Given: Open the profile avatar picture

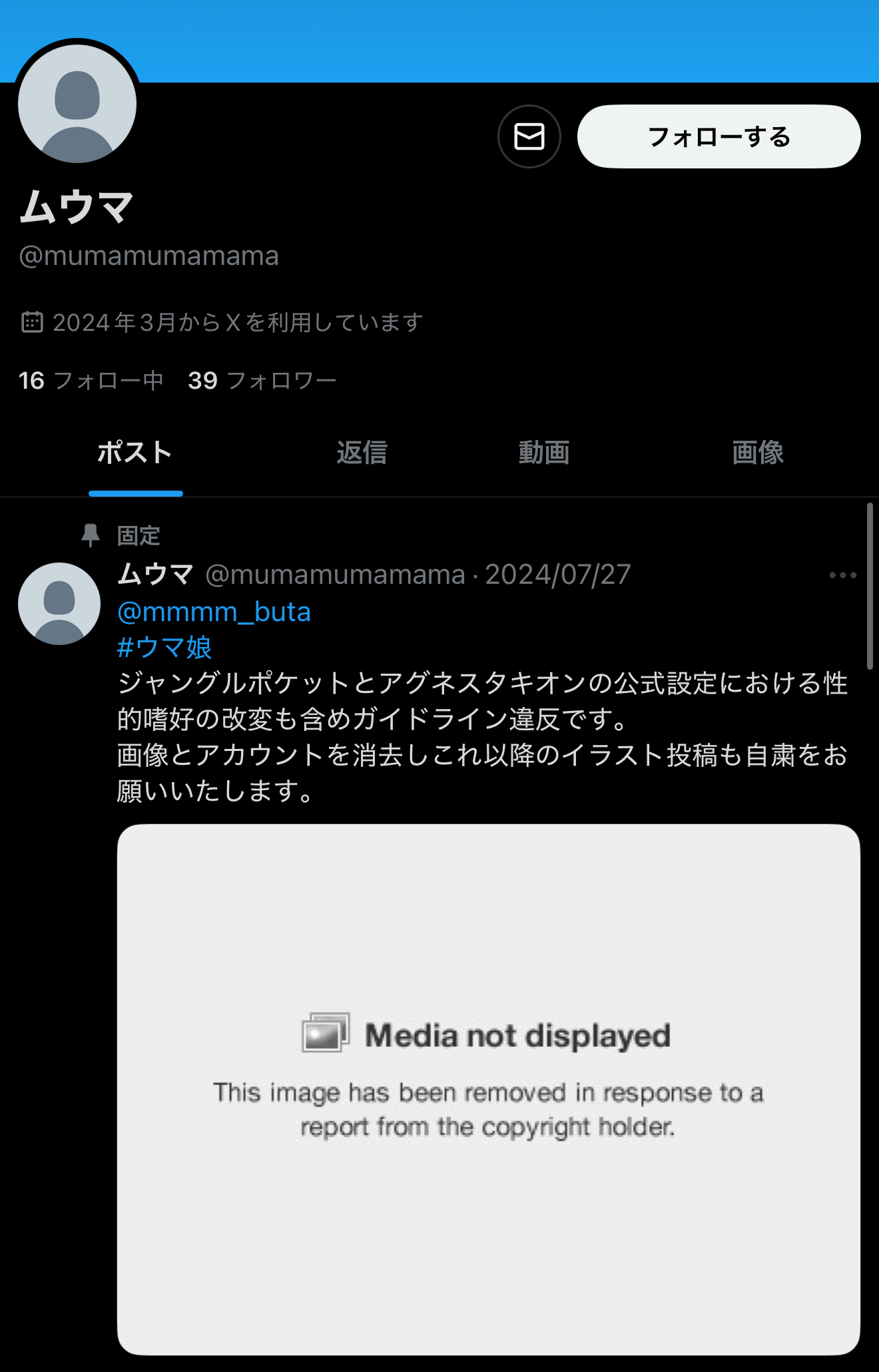Looking at the screenshot, I should tap(77, 104).
